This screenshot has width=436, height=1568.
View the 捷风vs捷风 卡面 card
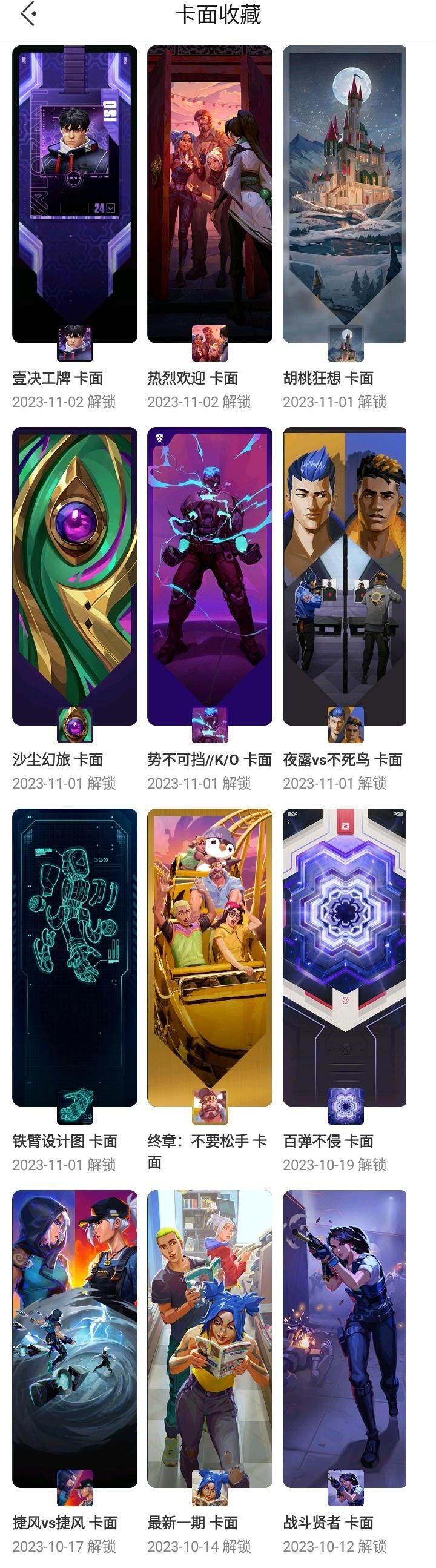click(74, 1338)
